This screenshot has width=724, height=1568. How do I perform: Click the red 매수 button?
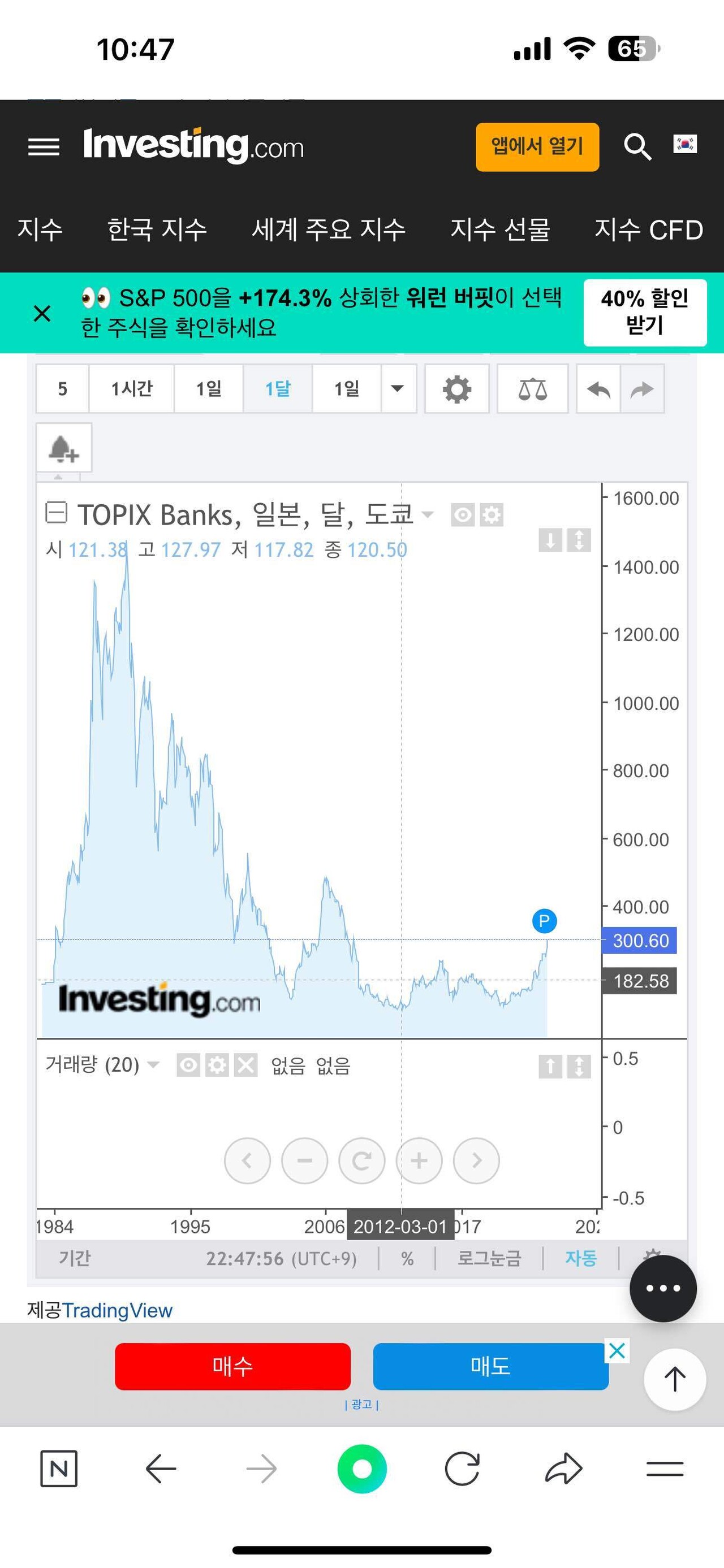coord(231,1365)
